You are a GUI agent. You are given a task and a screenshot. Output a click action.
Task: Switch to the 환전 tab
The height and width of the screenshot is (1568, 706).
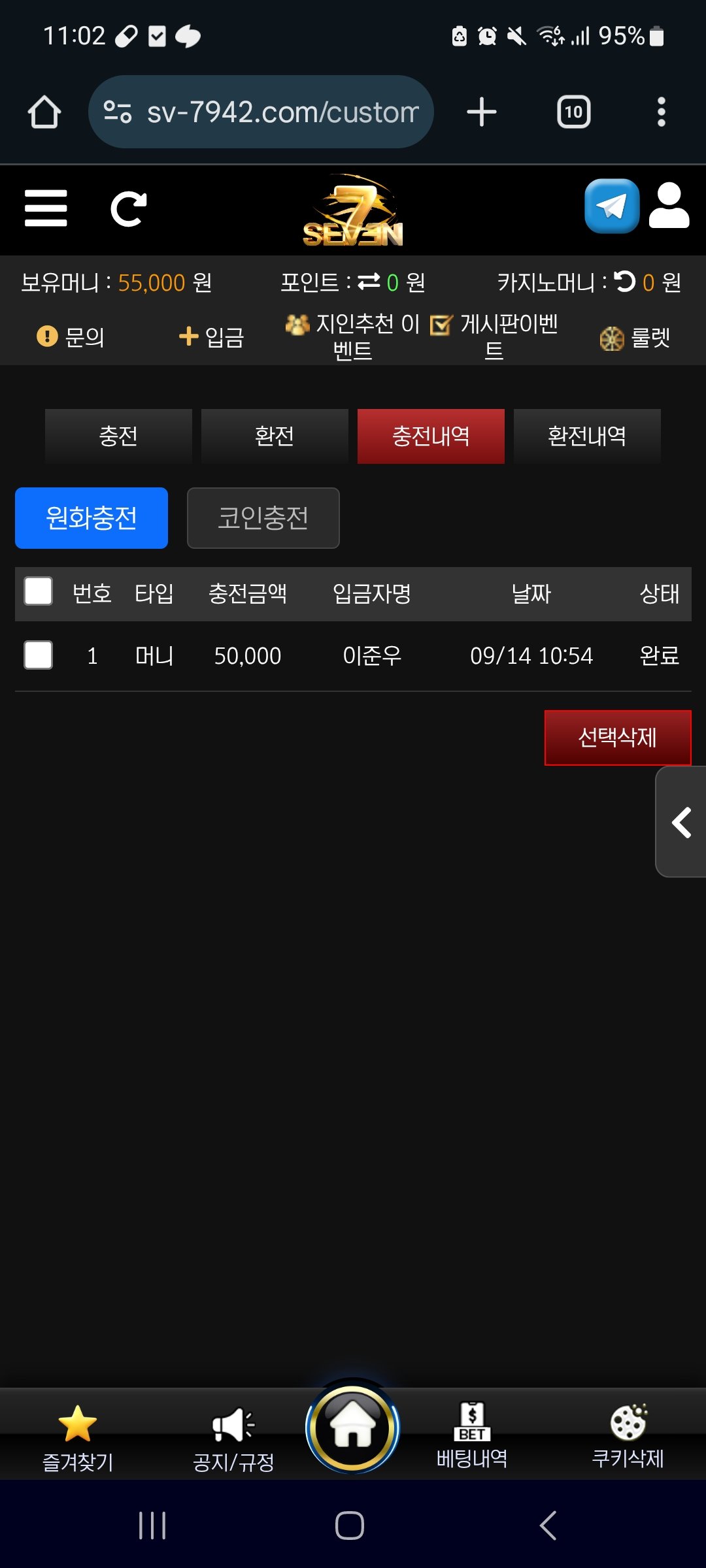[x=275, y=436]
